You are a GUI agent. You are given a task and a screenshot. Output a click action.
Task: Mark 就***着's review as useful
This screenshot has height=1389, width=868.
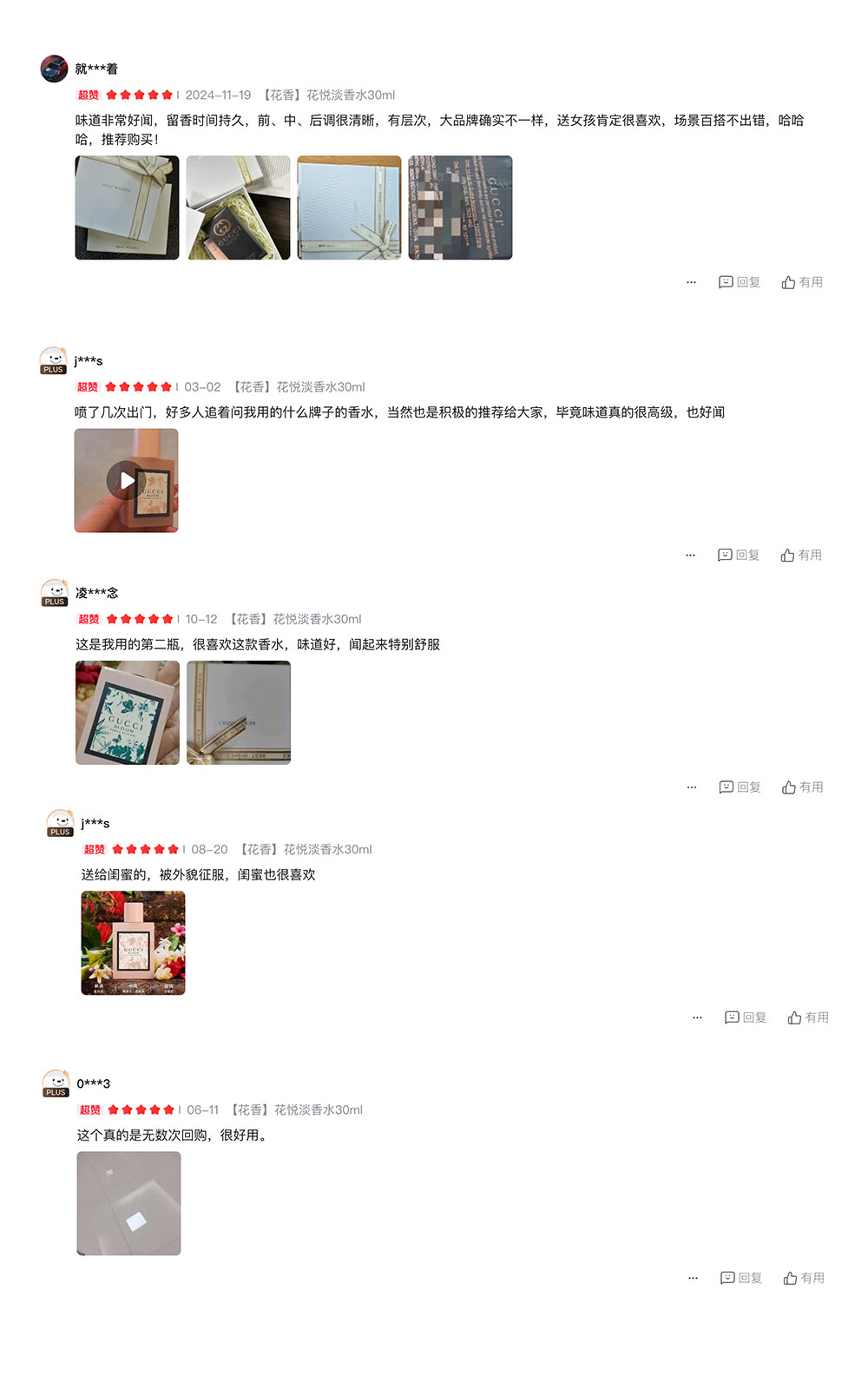click(x=801, y=282)
